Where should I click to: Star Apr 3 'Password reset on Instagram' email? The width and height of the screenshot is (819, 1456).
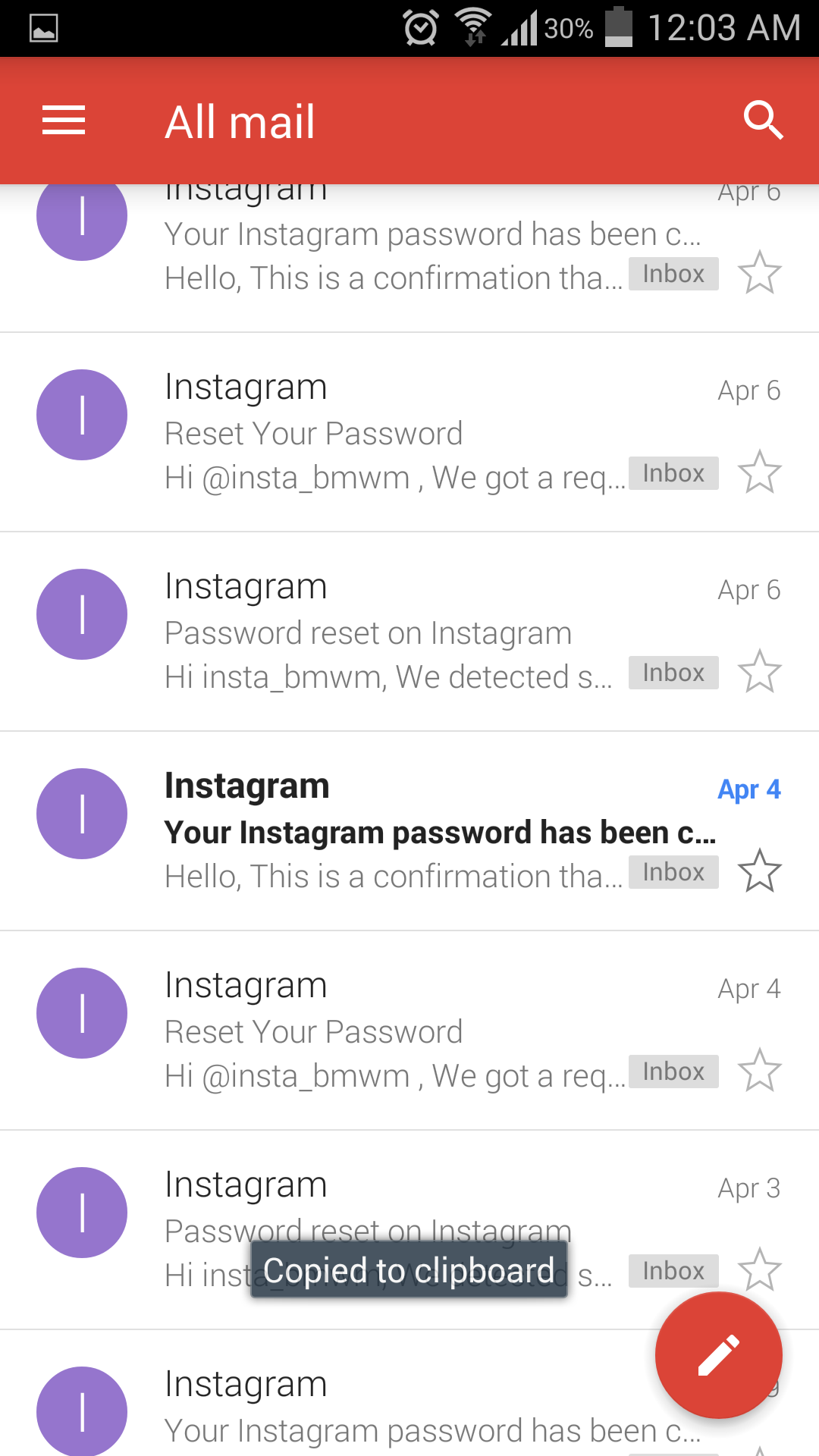(759, 1269)
